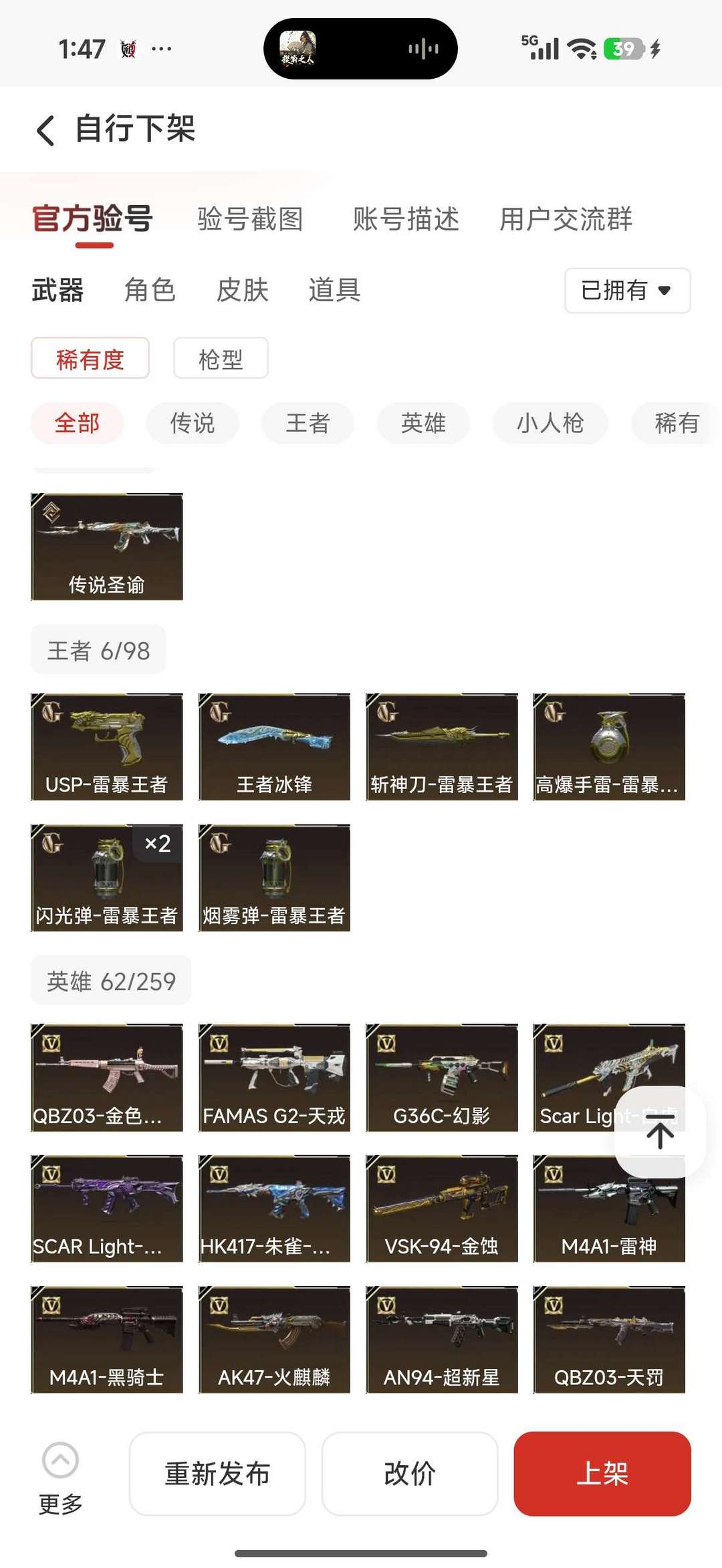Screen dimensions: 722x1568
Task: Expand the 已拥有 dropdown
Action: coord(626,291)
